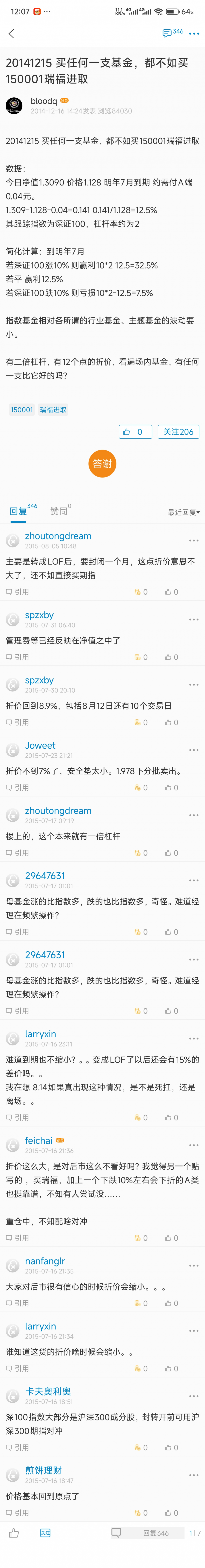Viewport: 205px width, 1568px height.
Task: Open author bloodq's profile
Action: (43, 101)
